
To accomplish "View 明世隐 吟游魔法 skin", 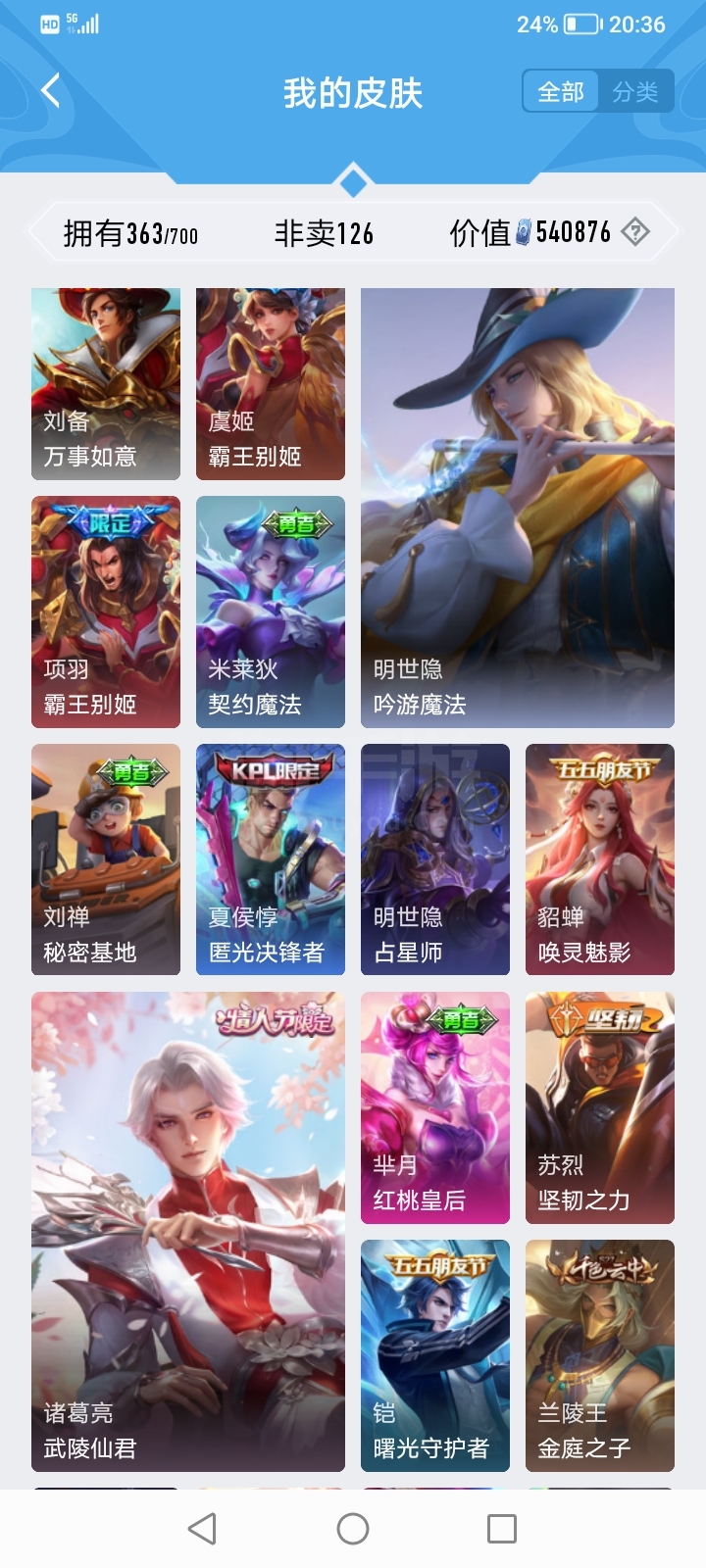I will (x=518, y=508).
